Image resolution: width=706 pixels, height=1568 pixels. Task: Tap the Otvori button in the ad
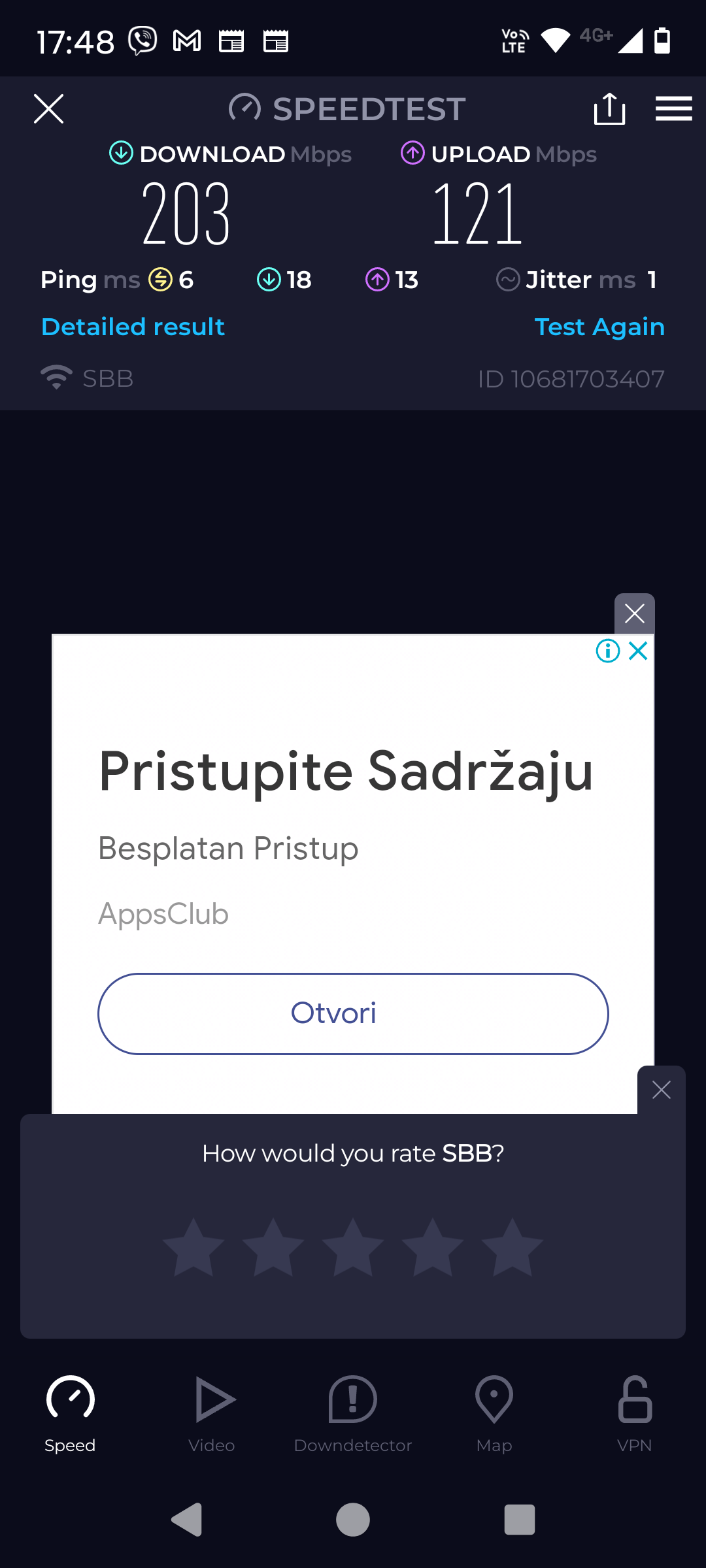(353, 1013)
